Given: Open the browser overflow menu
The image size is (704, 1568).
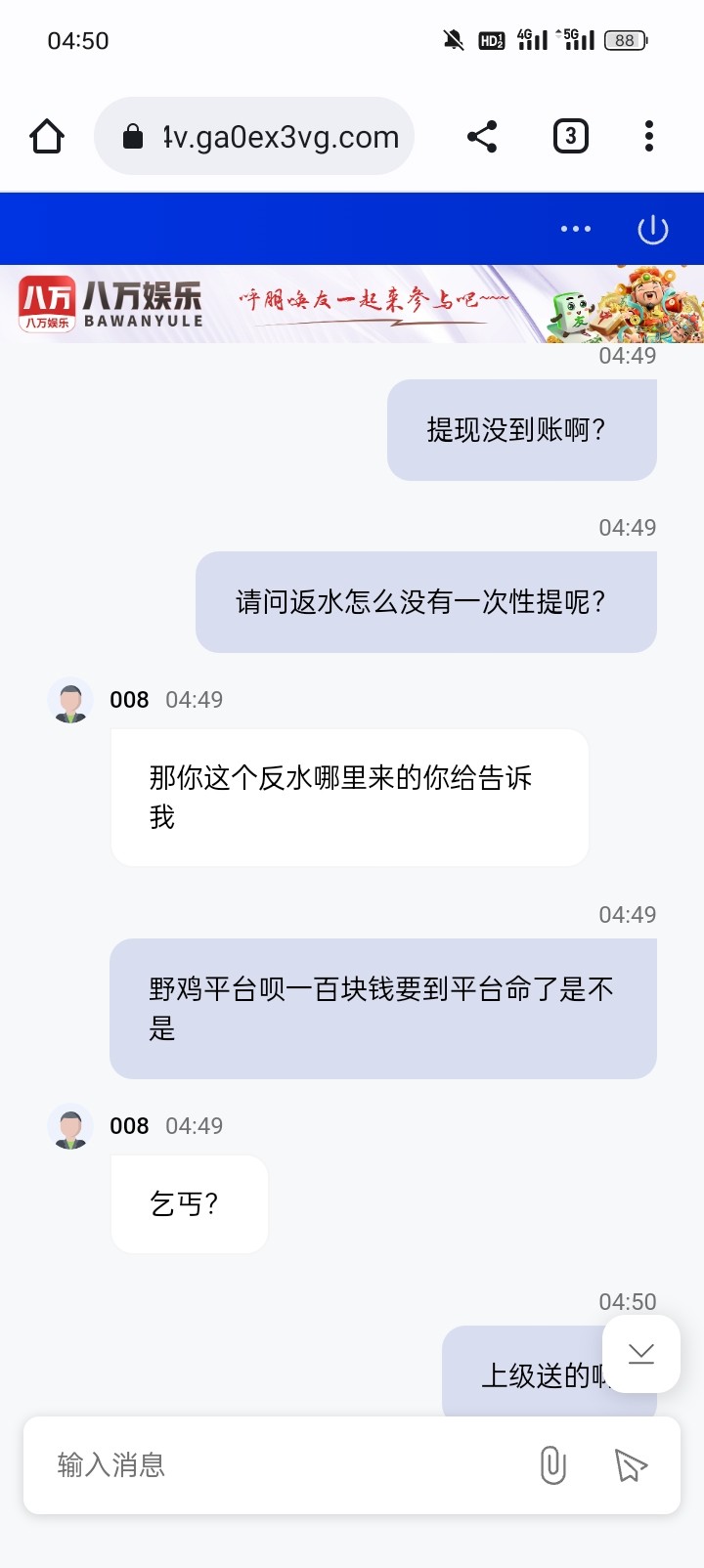Looking at the screenshot, I should tap(649, 137).
